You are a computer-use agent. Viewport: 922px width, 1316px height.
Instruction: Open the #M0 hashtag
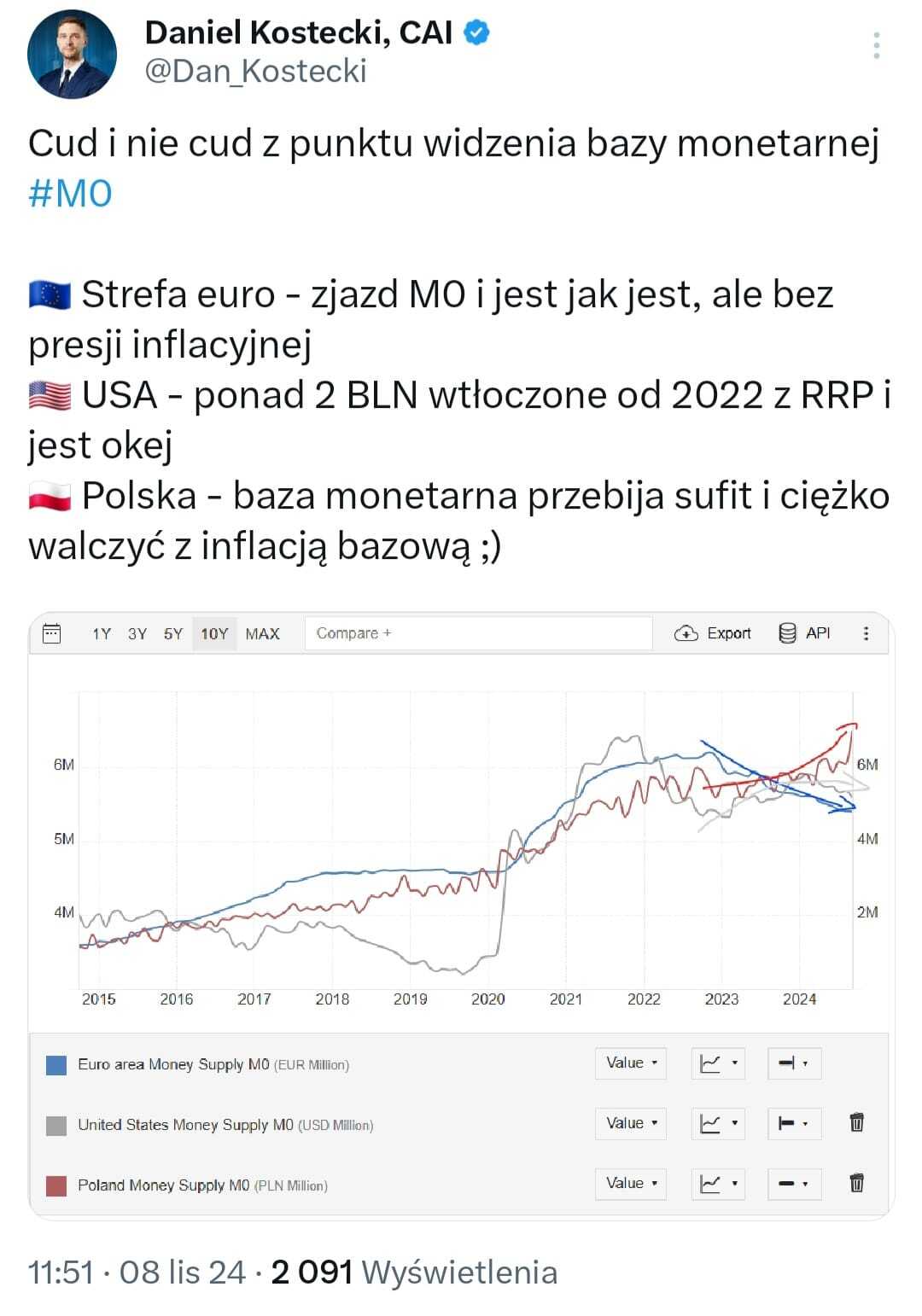coord(70,194)
